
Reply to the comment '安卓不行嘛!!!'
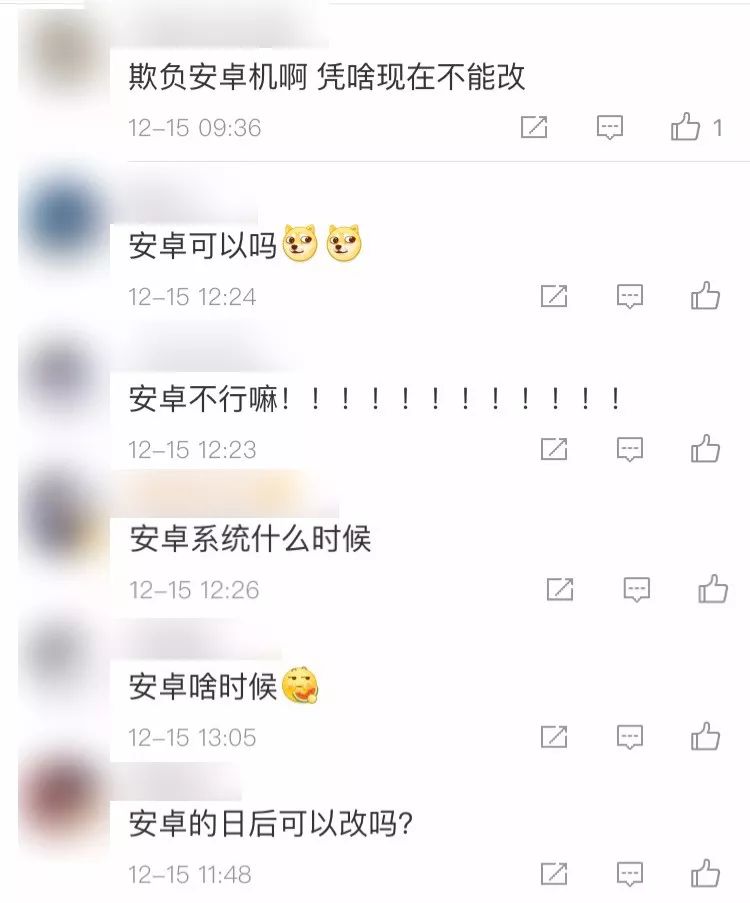point(630,449)
